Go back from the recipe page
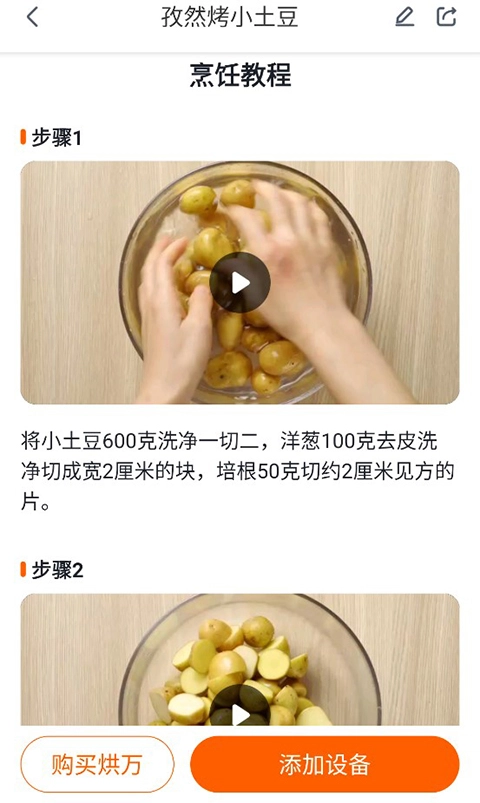 click(x=32, y=17)
